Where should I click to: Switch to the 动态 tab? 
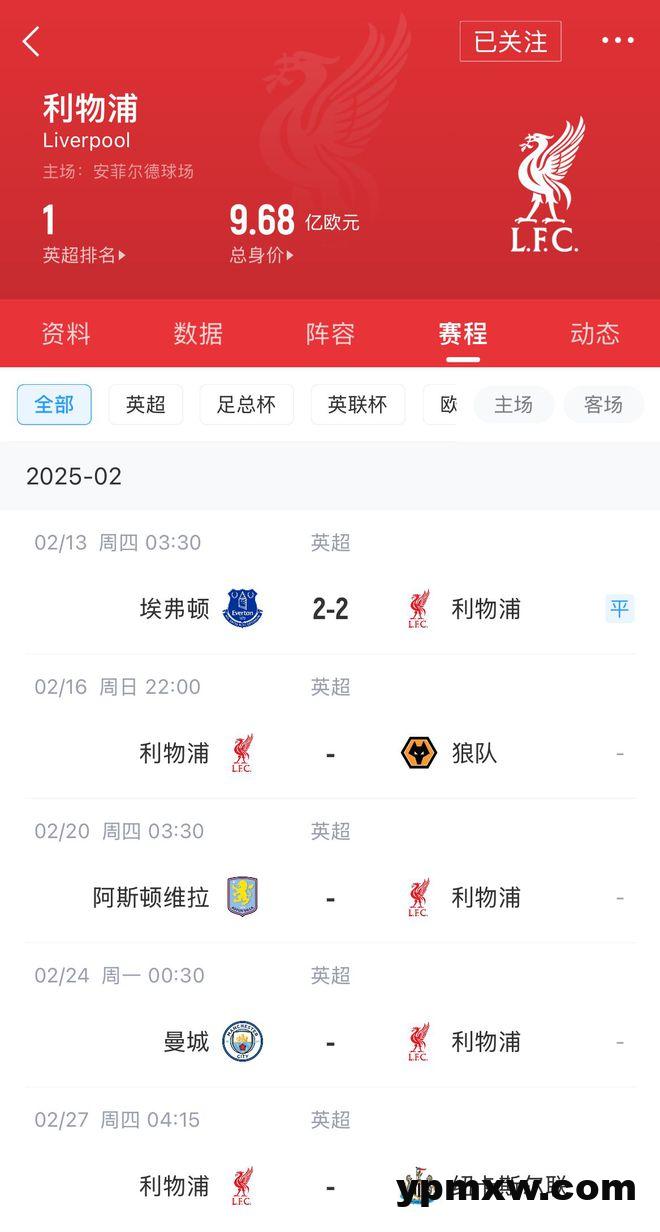(595, 333)
